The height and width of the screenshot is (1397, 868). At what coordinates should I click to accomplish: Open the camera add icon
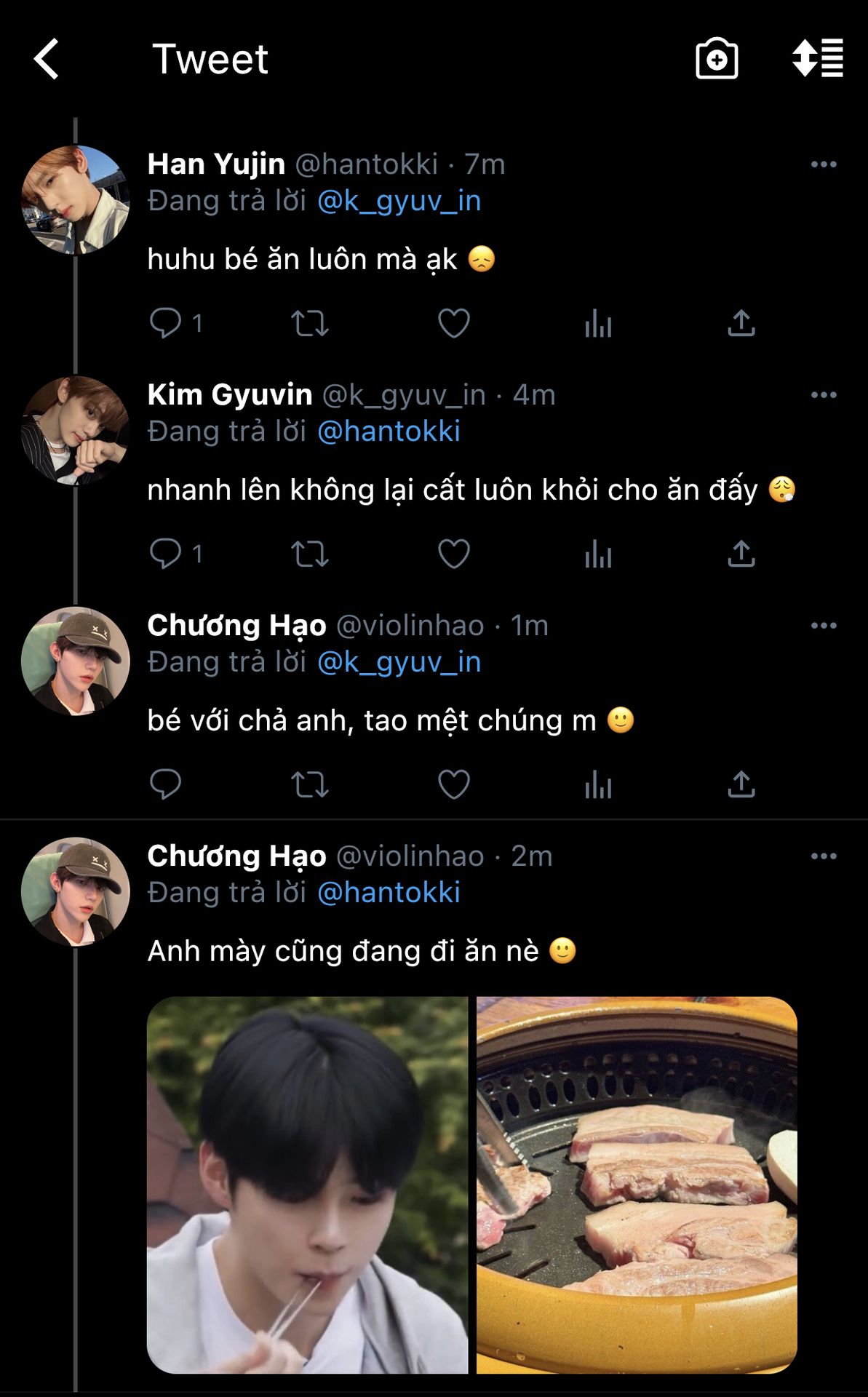click(x=717, y=59)
